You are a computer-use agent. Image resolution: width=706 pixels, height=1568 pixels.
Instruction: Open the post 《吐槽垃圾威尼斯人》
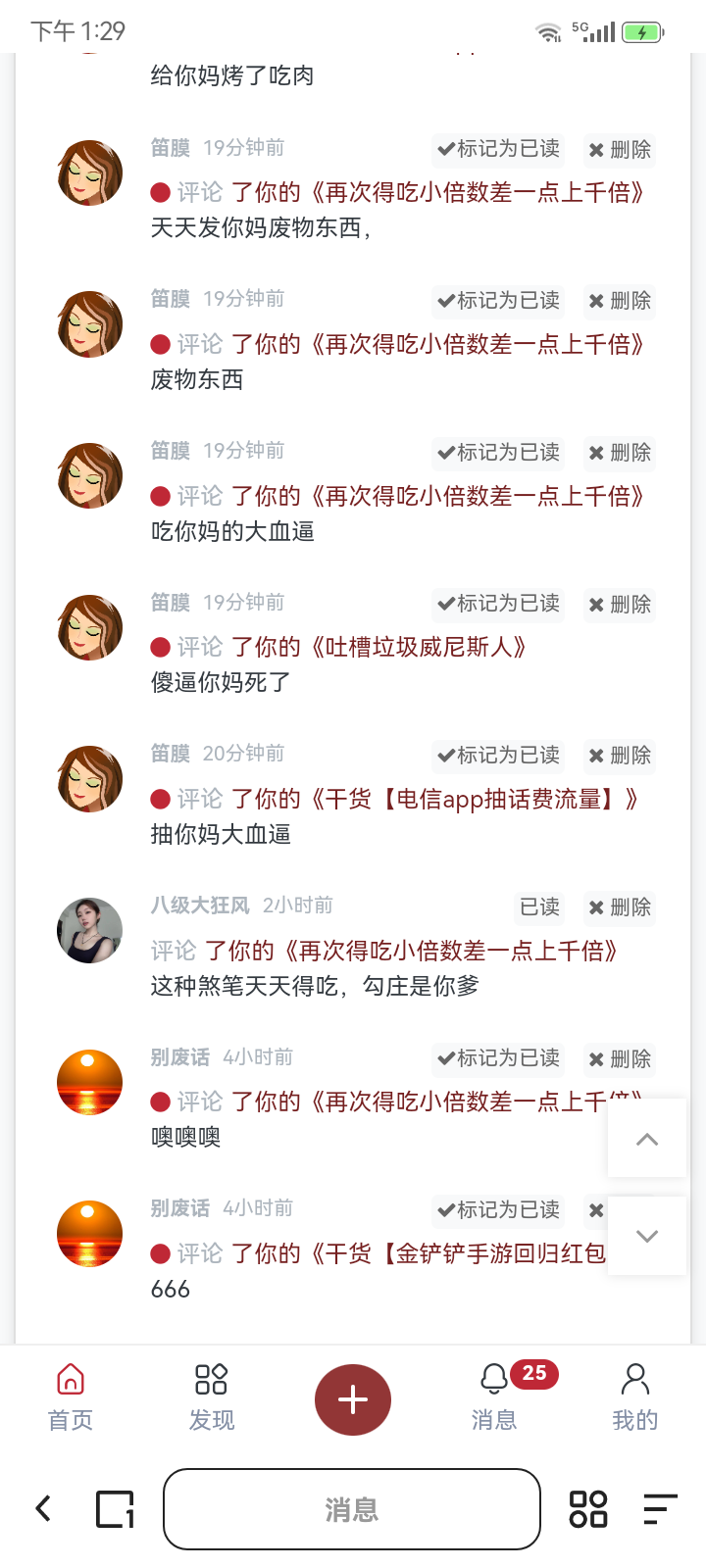tap(420, 646)
